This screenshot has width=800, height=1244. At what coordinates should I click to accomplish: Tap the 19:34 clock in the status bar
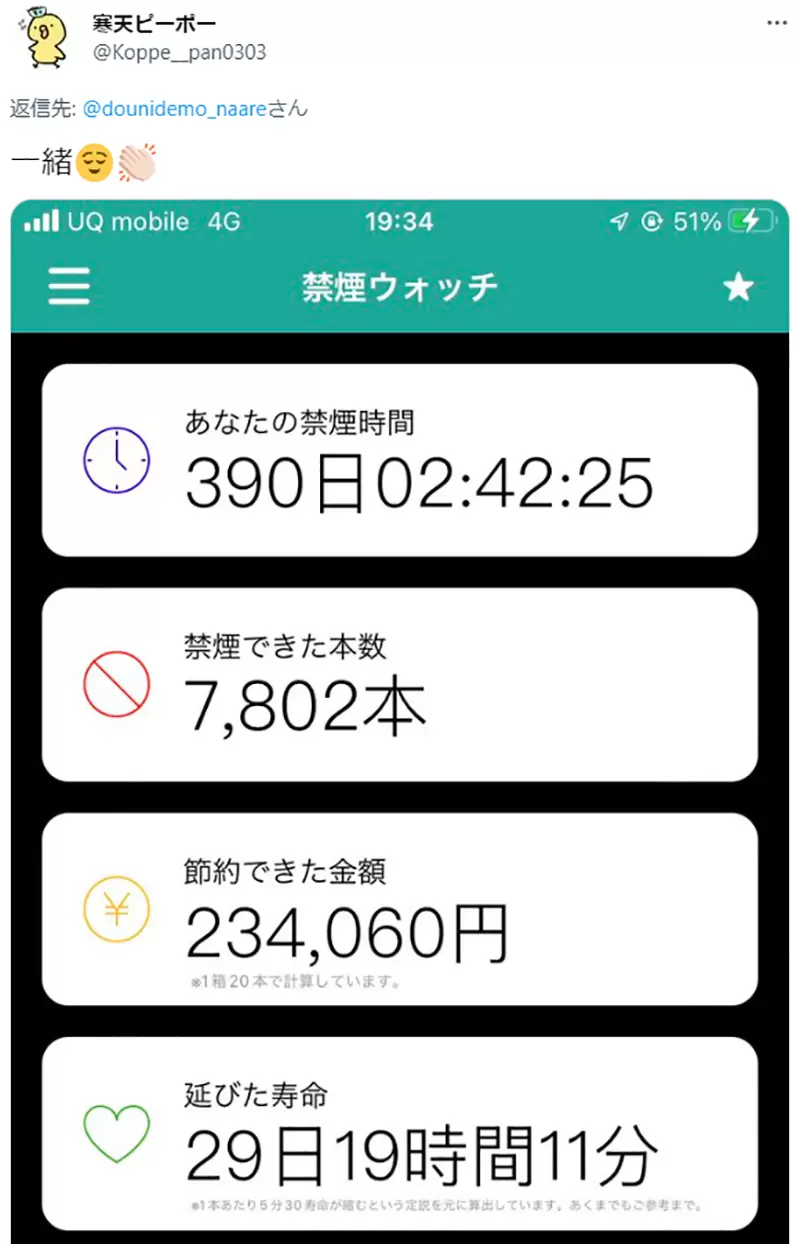coord(400,222)
